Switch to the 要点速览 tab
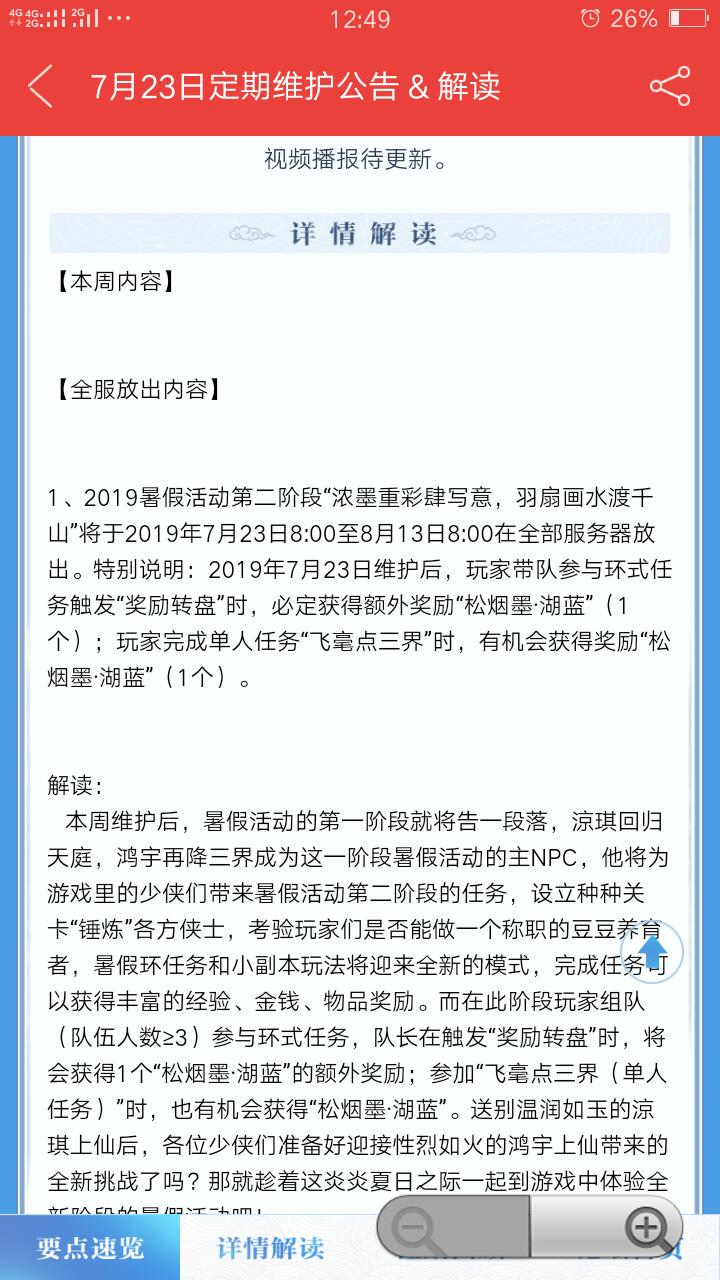Screen dimensions: 720x1280 pos(90,1248)
